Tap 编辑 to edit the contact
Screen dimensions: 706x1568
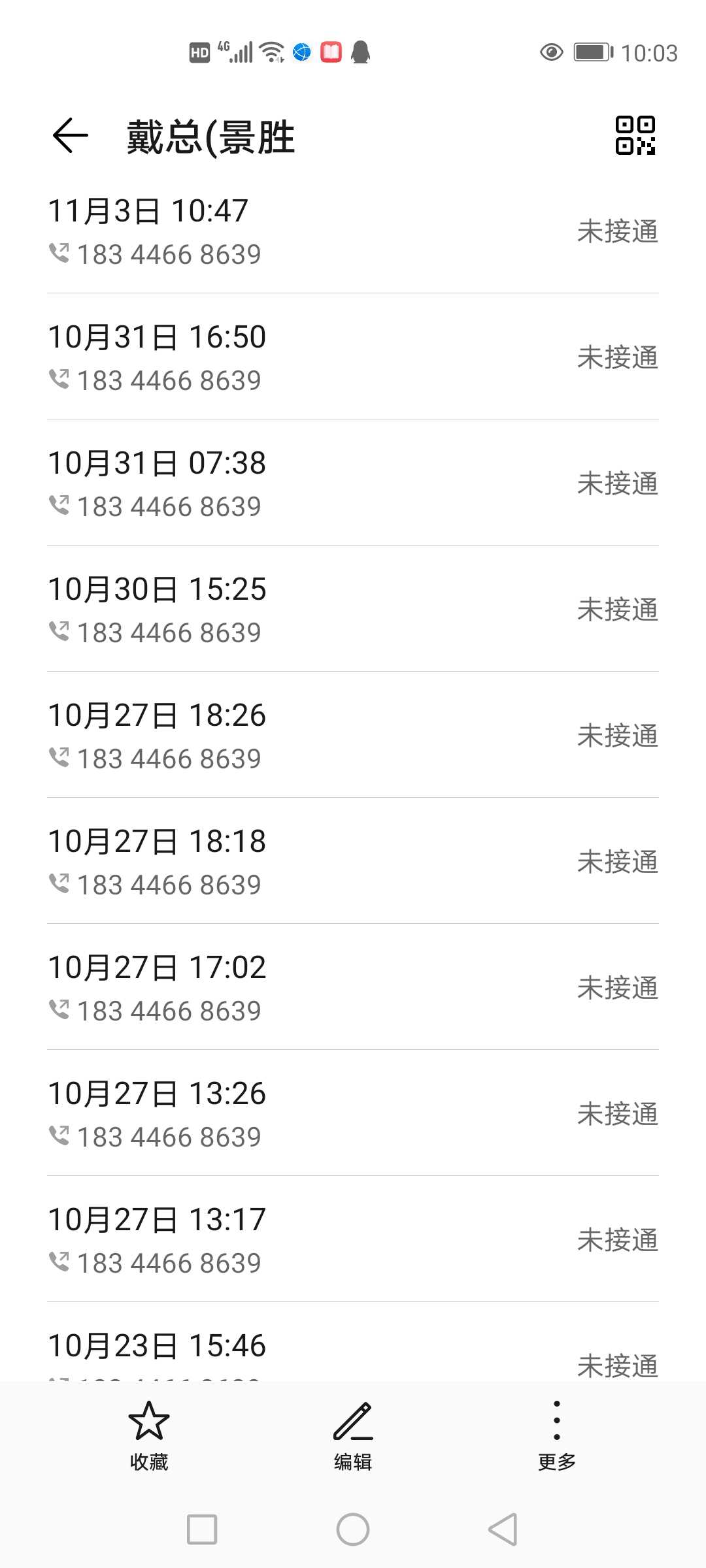(x=353, y=1435)
